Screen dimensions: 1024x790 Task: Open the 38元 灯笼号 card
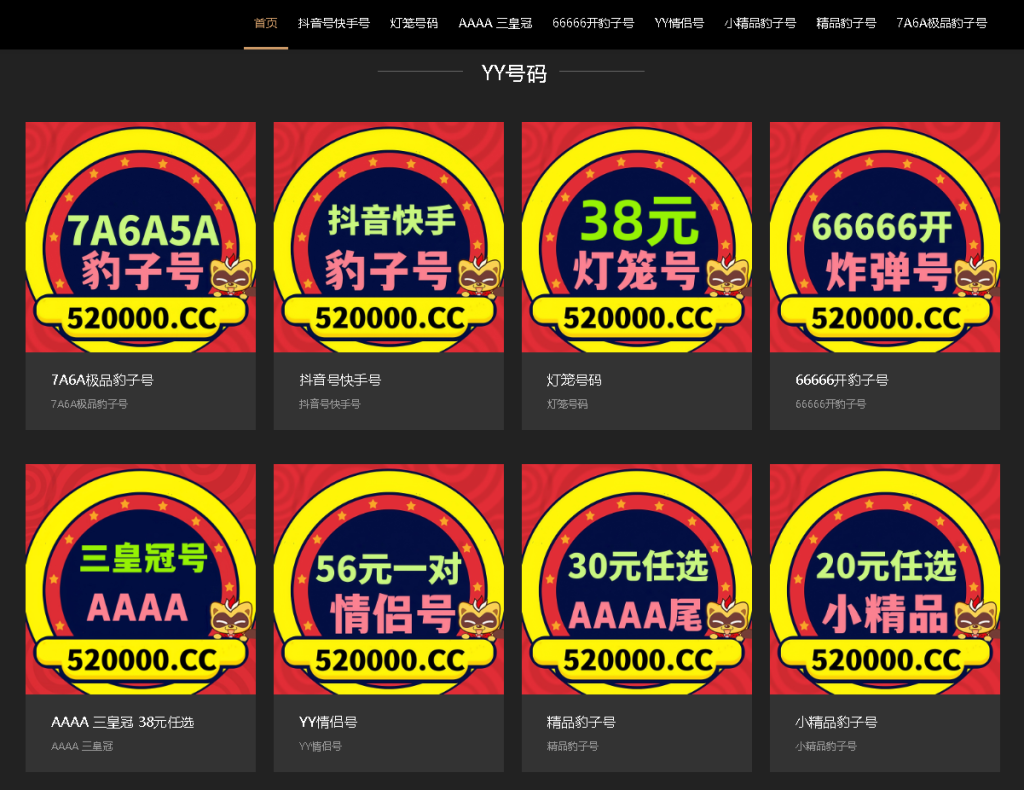pyautogui.click(x=636, y=238)
